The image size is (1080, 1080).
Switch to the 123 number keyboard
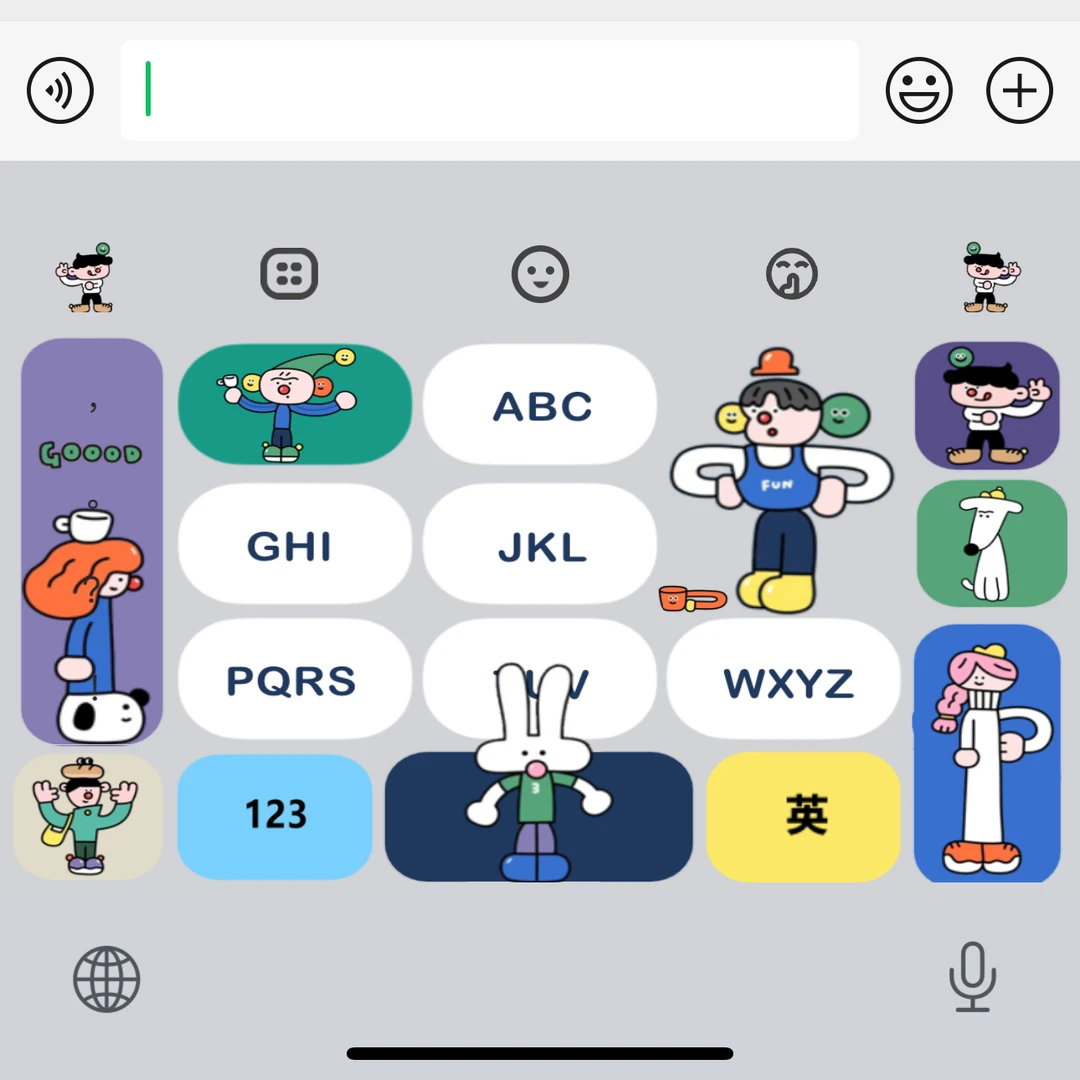click(275, 816)
